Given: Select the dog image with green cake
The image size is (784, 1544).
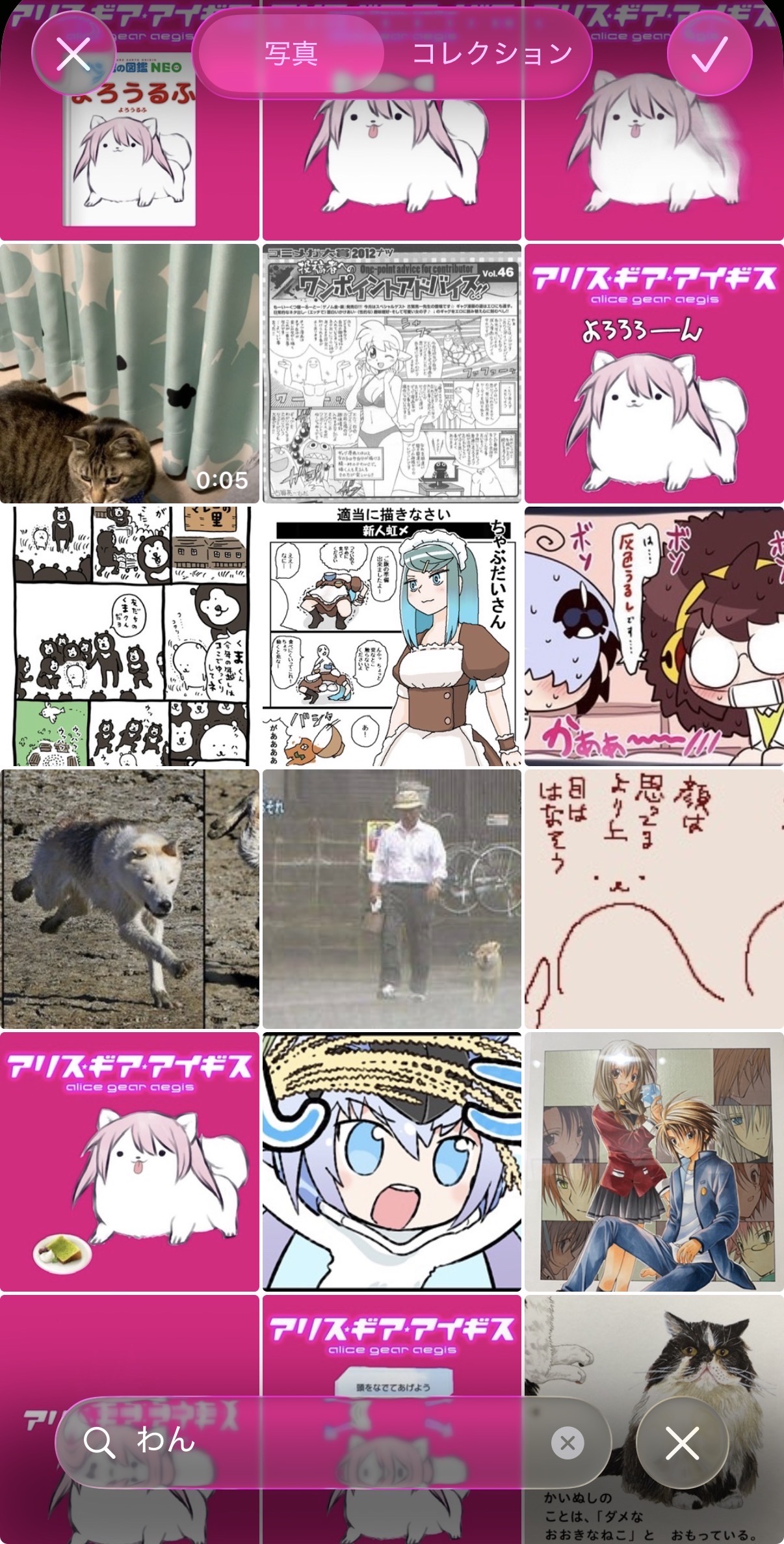Looking at the screenshot, I should [129, 1162].
